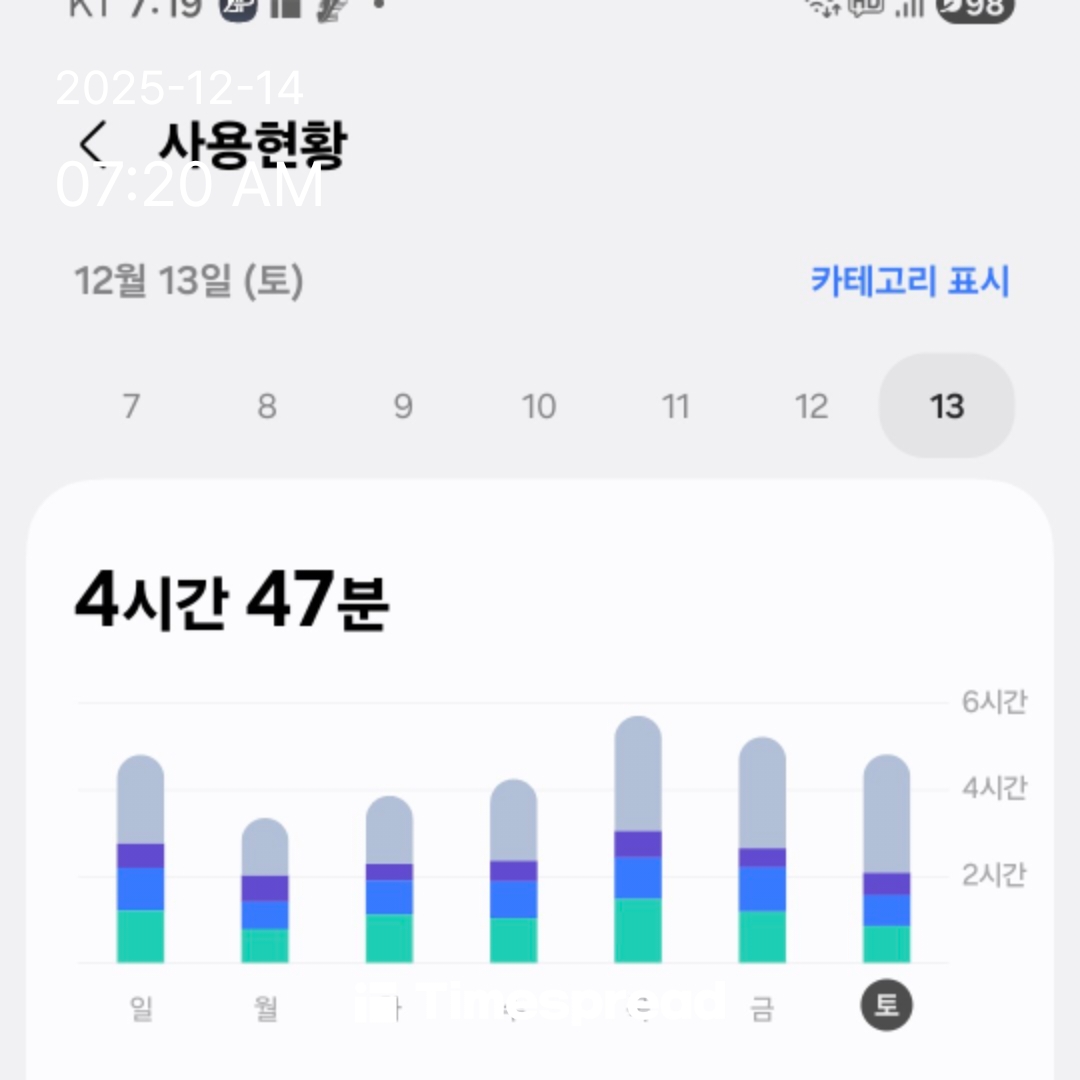Pick date 12 in the week row
This screenshot has width=1080, height=1080.
(x=811, y=406)
